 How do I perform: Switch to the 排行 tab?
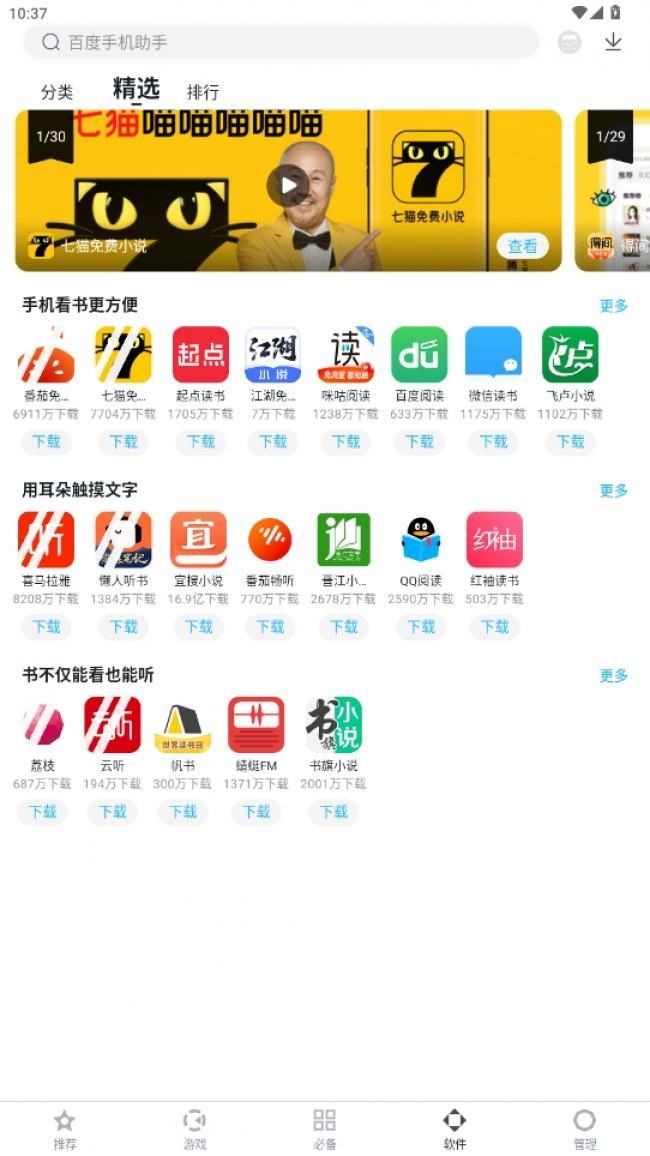coord(203,92)
